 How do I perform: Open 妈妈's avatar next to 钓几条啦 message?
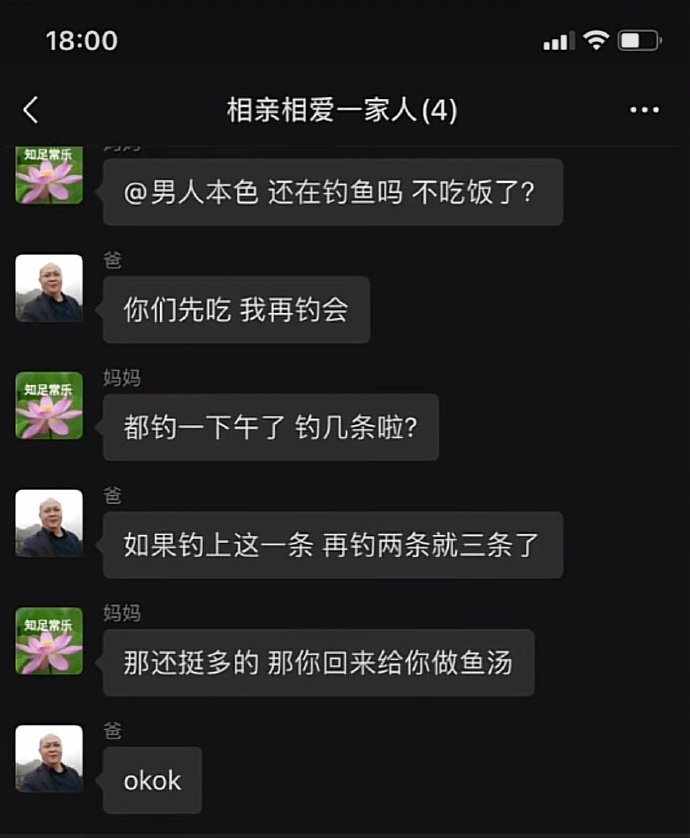(x=49, y=405)
